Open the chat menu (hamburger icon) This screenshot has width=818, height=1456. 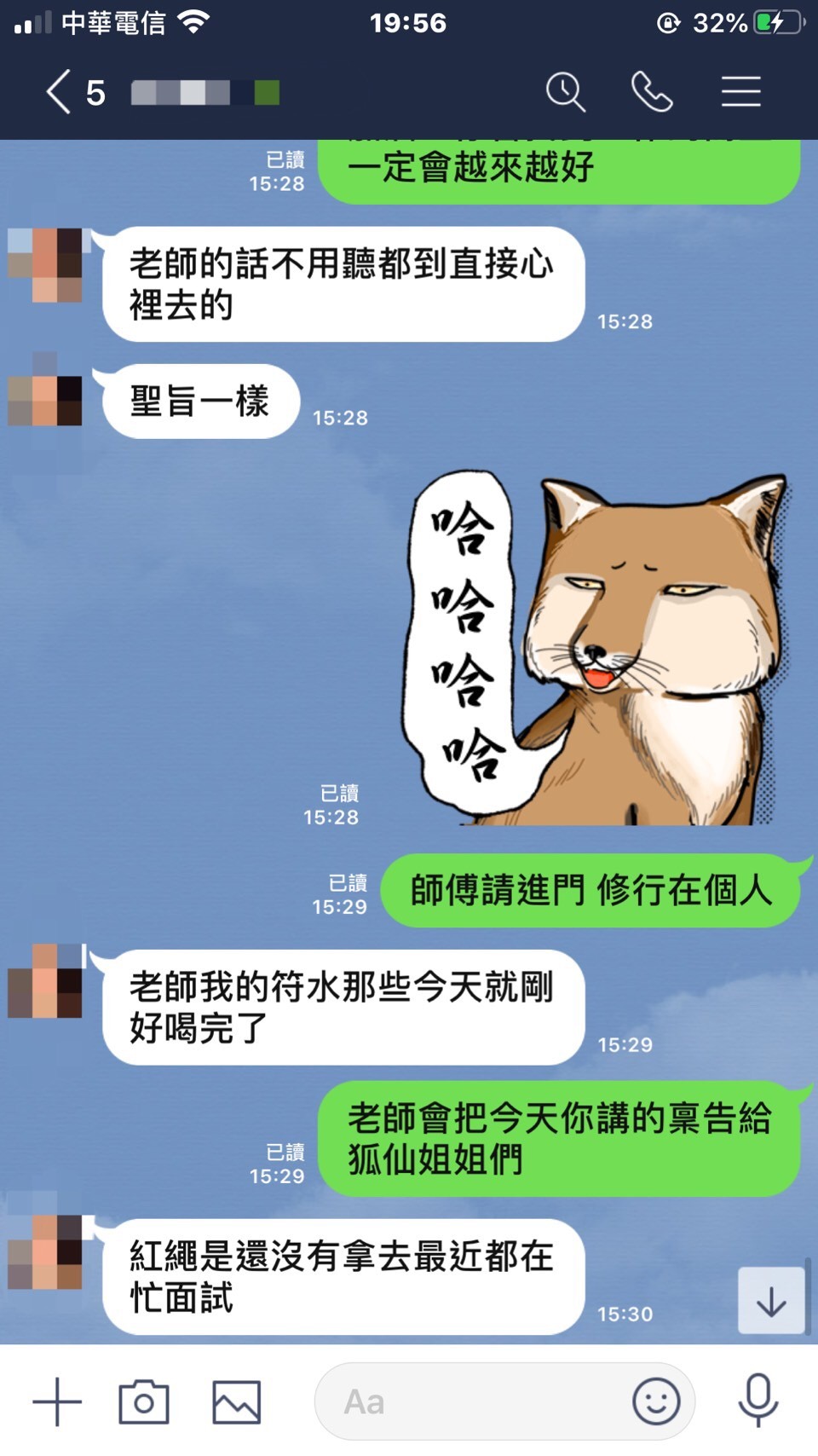pos(740,92)
